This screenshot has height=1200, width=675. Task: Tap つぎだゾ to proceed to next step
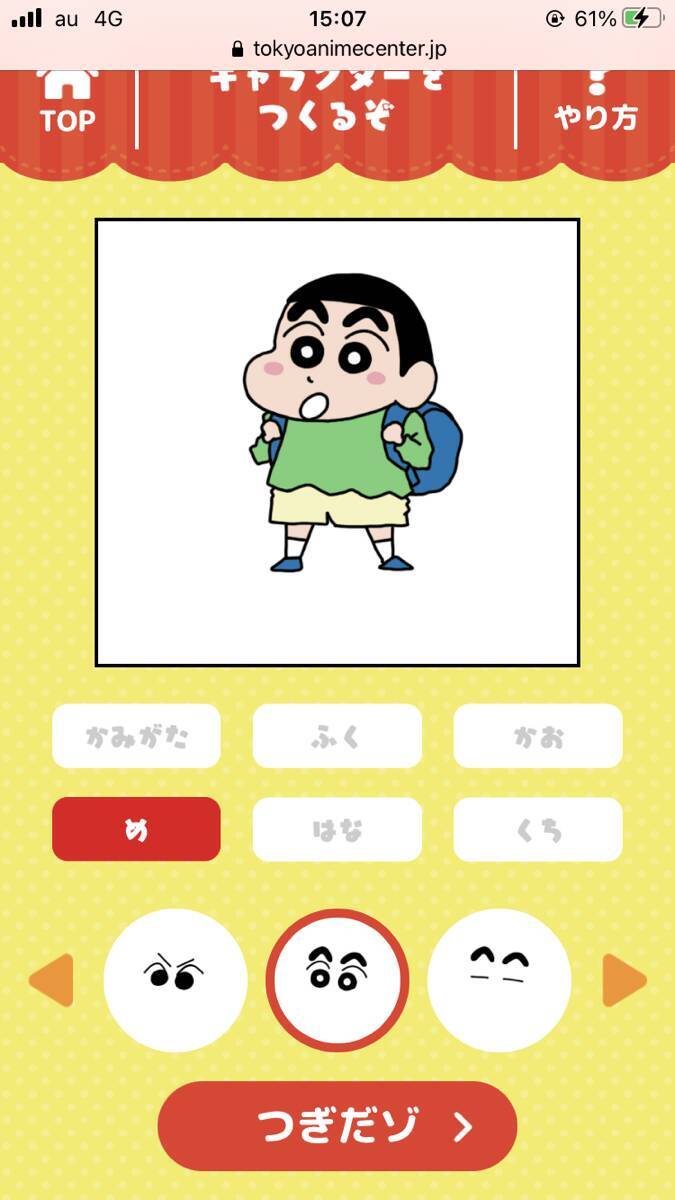[337, 1126]
